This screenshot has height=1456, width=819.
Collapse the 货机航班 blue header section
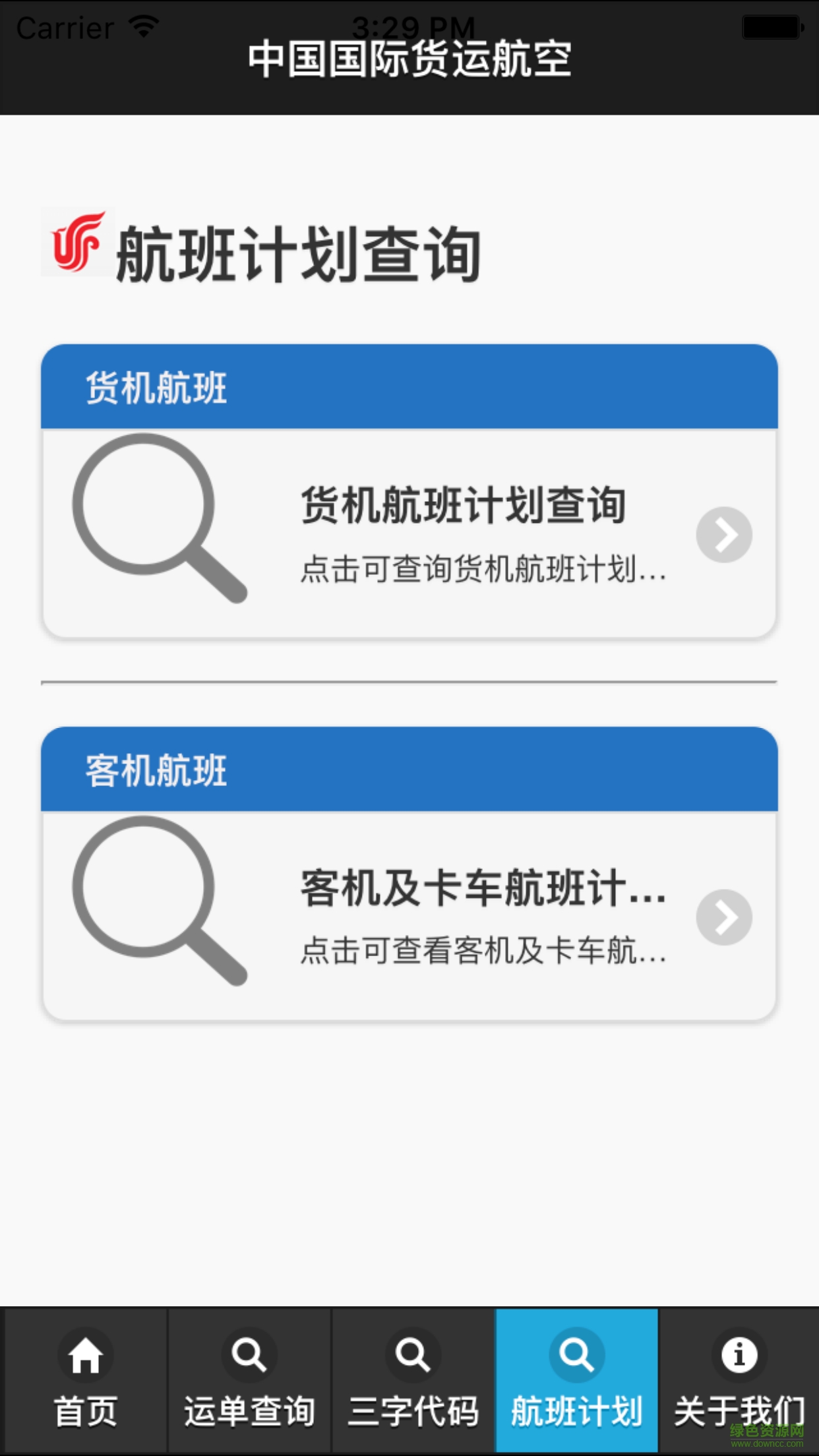(x=409, y=386)
